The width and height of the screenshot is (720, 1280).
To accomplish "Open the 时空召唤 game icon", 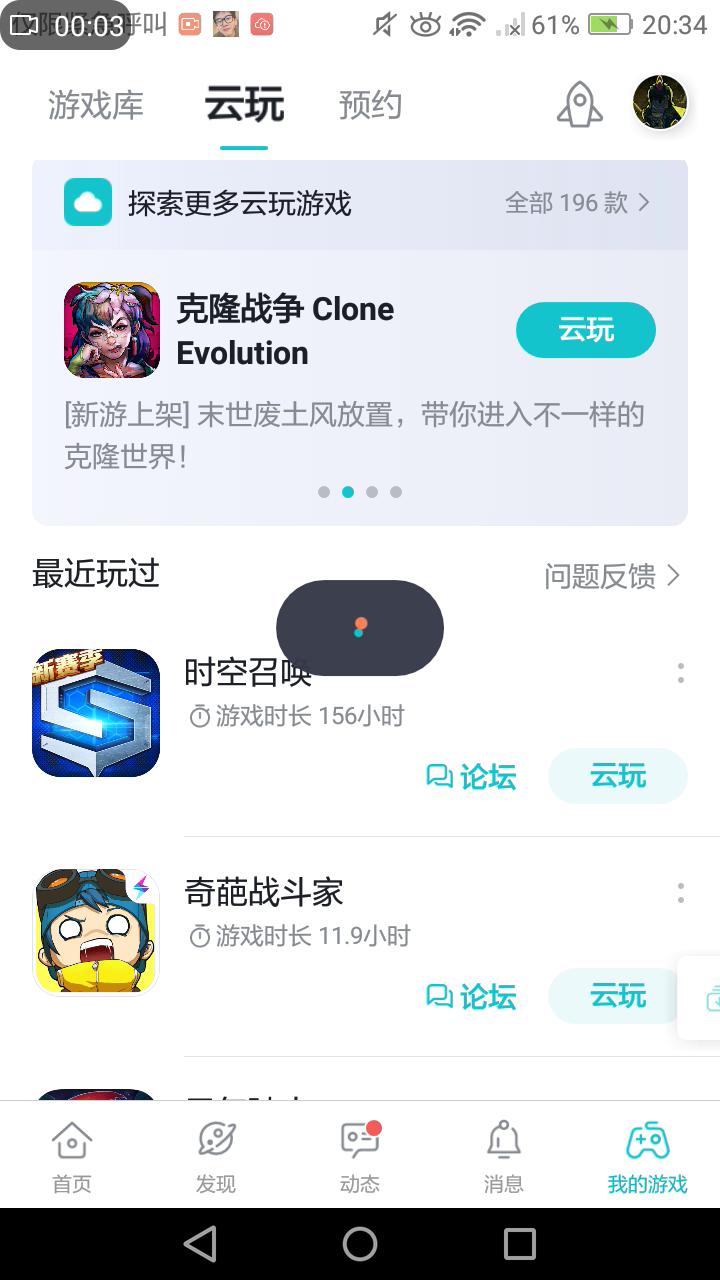I will click(x=96, y=713).
